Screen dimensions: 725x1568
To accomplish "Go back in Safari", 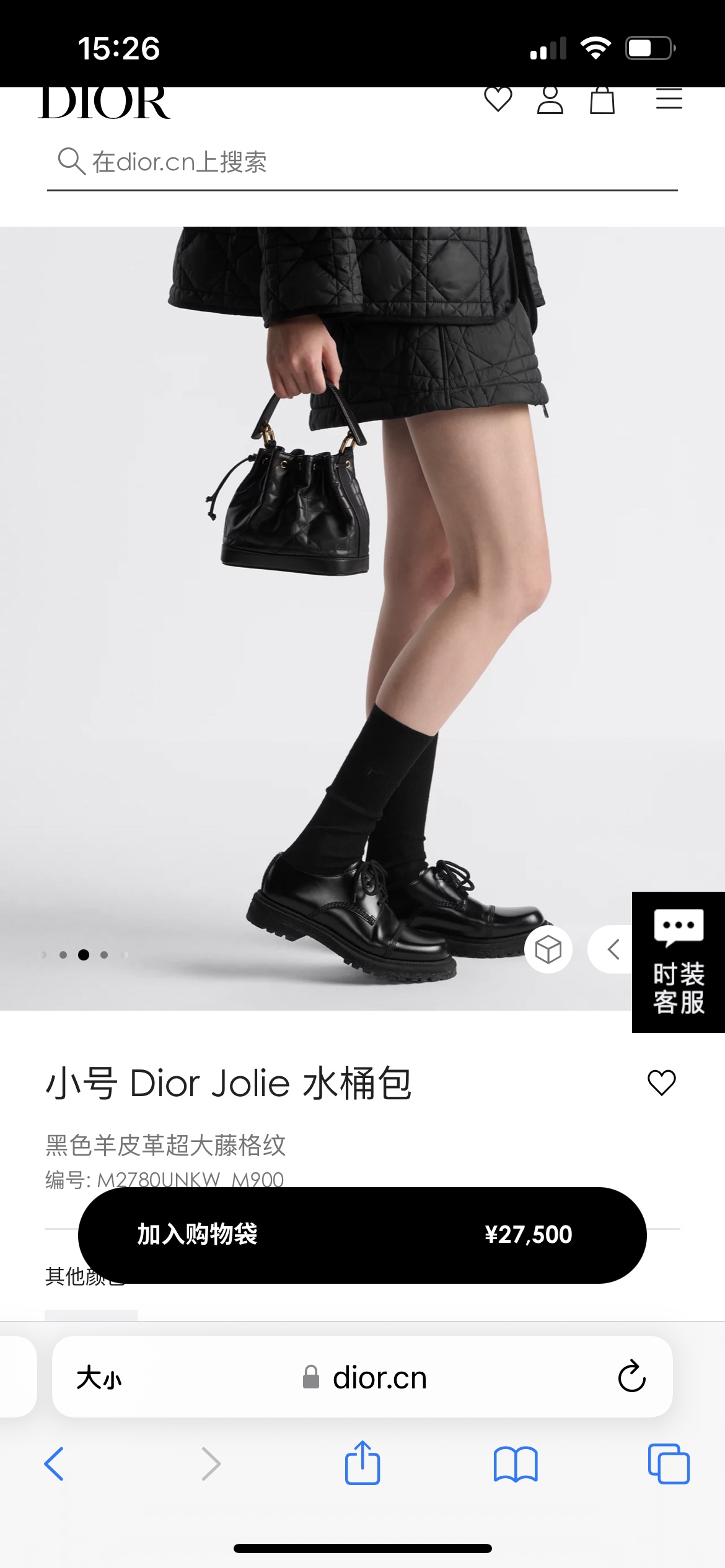I will point(55,1464).
